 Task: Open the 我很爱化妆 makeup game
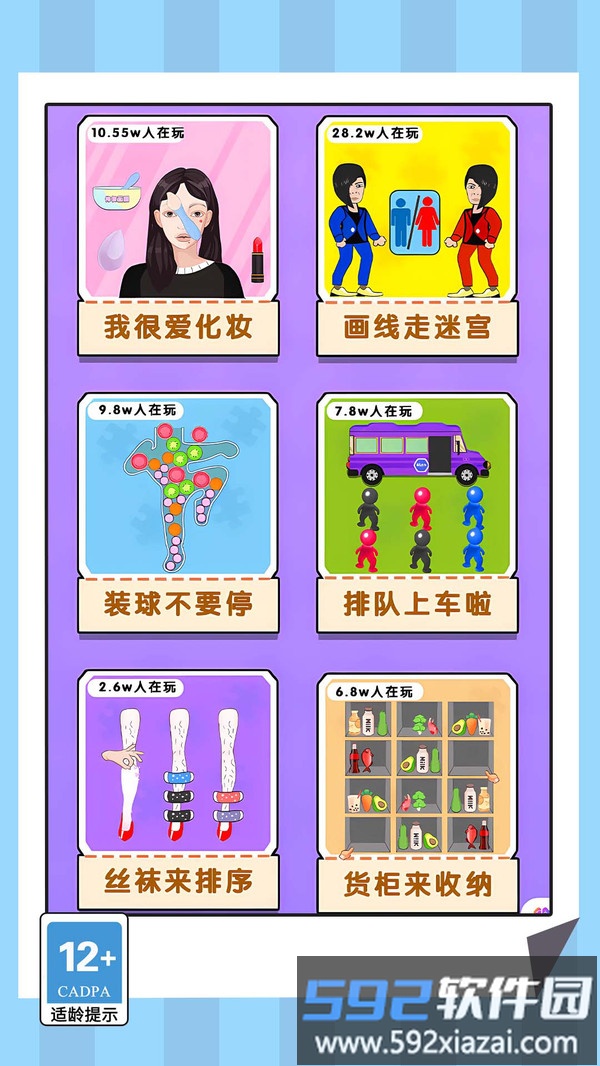pos(178,236)
